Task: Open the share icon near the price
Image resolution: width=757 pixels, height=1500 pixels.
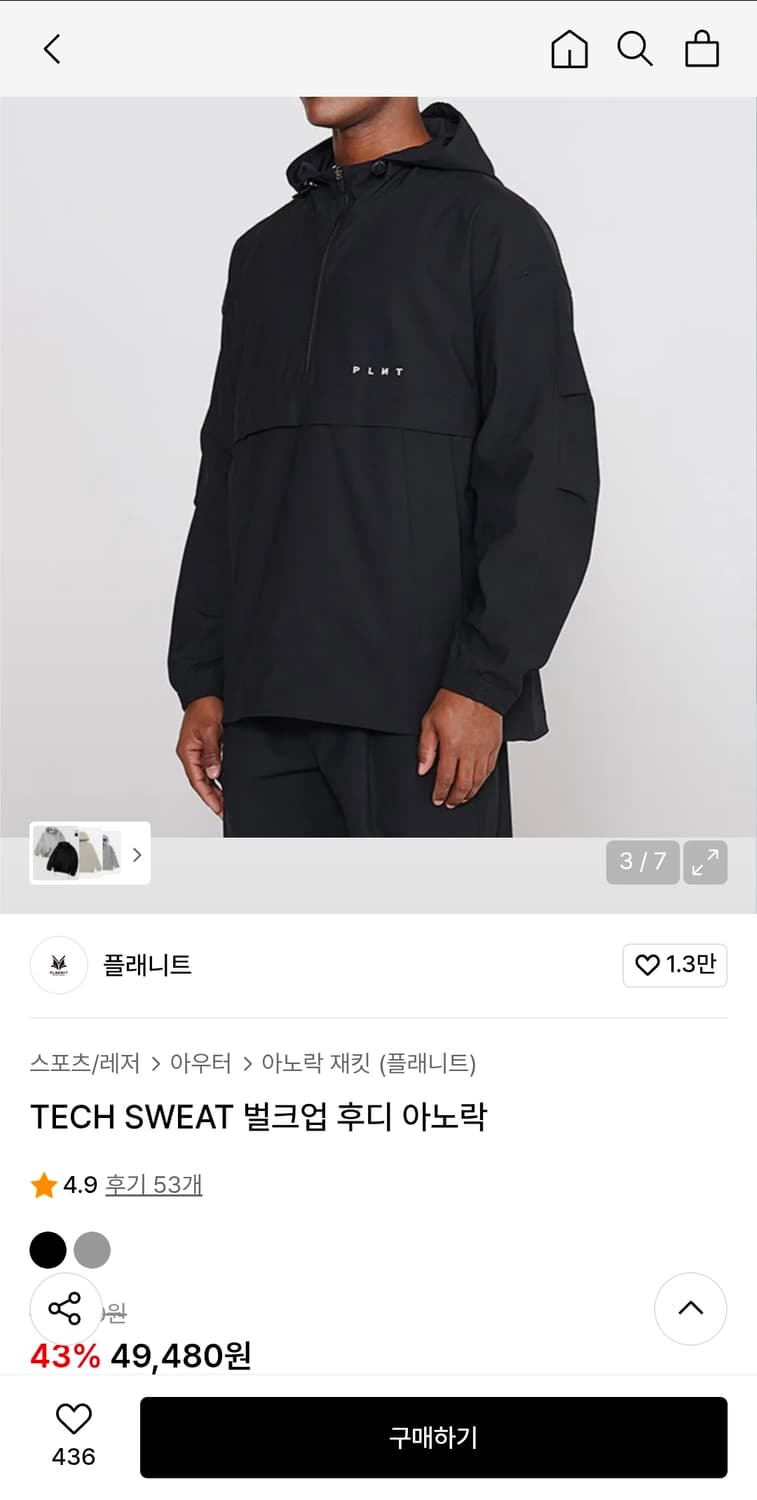Action: 65,1307
